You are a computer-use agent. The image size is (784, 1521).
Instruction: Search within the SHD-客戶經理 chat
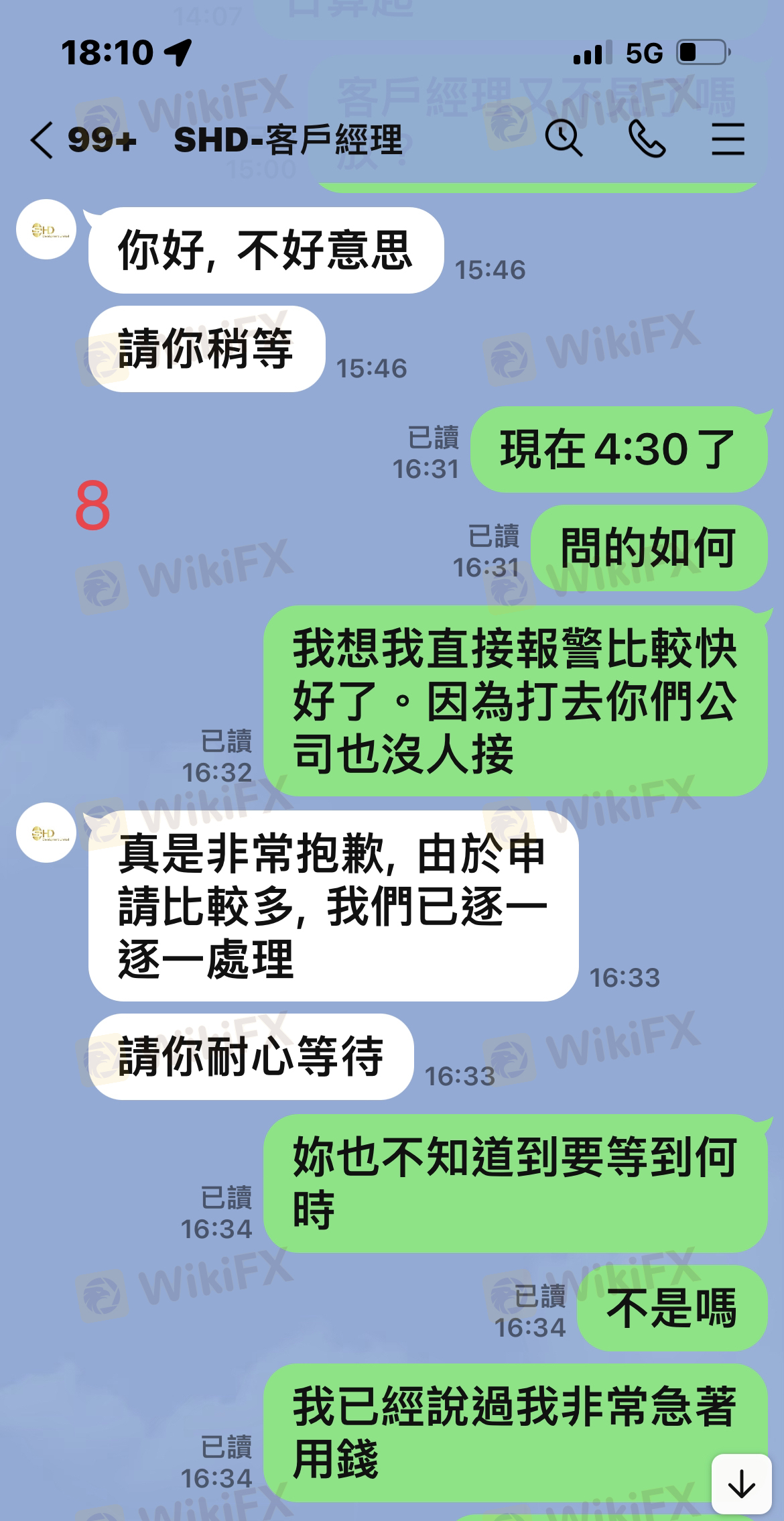(x=563, y=139)
